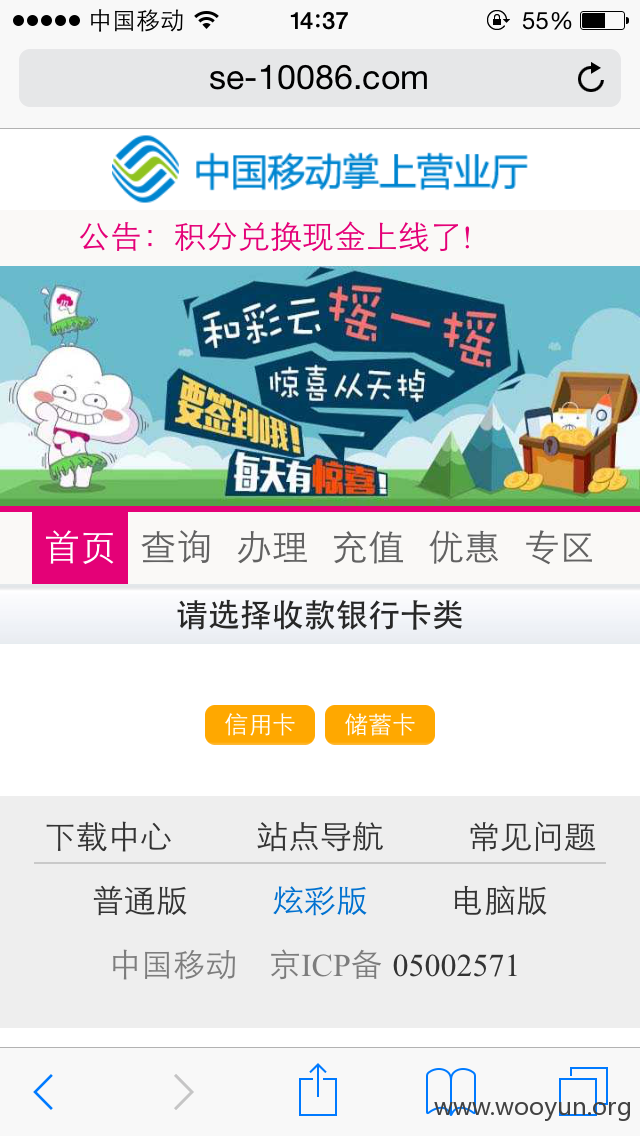The image size is (640, 1136).
Task: Open the bookmarks book icon
Action: coord(451,1090)
